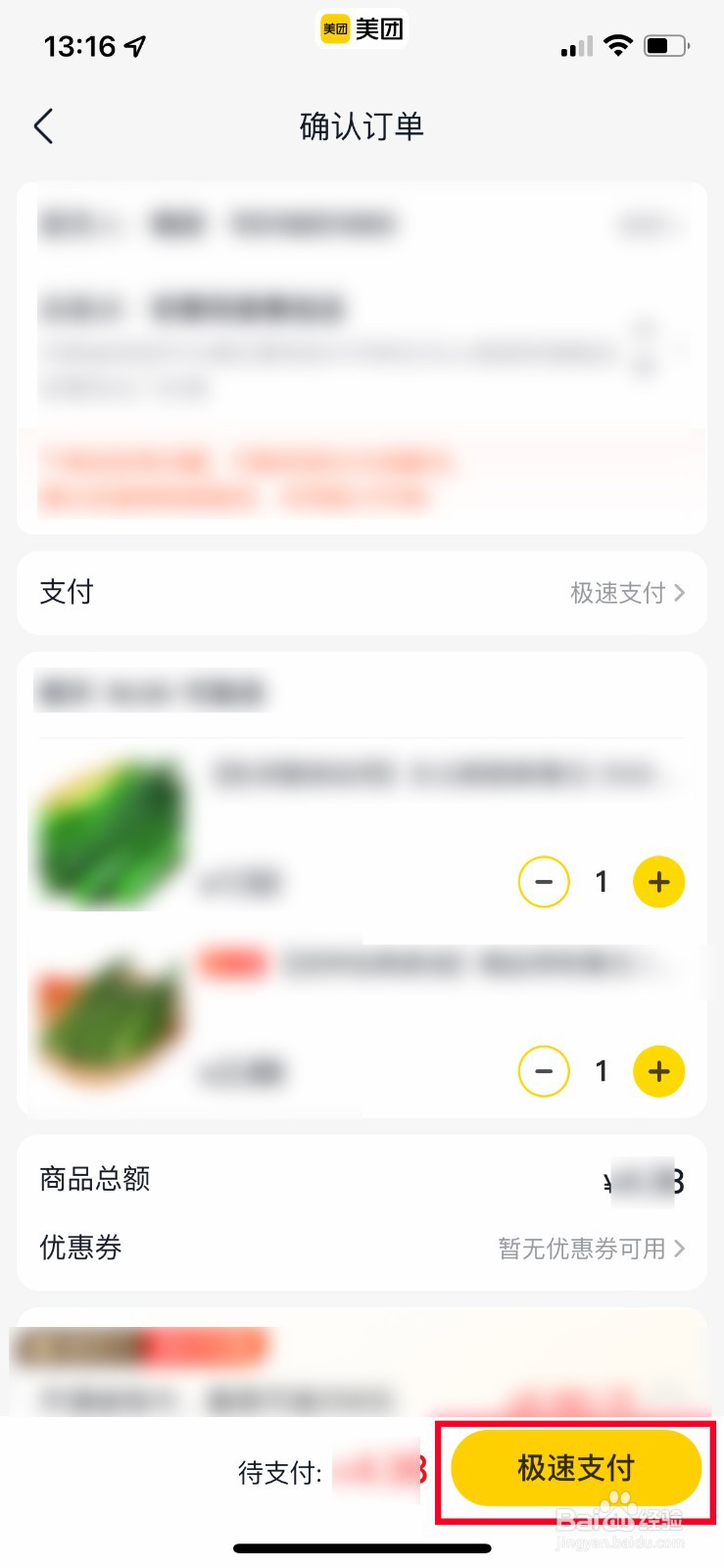
Task: Tap the second vegetable product thumbnail
Action: point(110,1020)
